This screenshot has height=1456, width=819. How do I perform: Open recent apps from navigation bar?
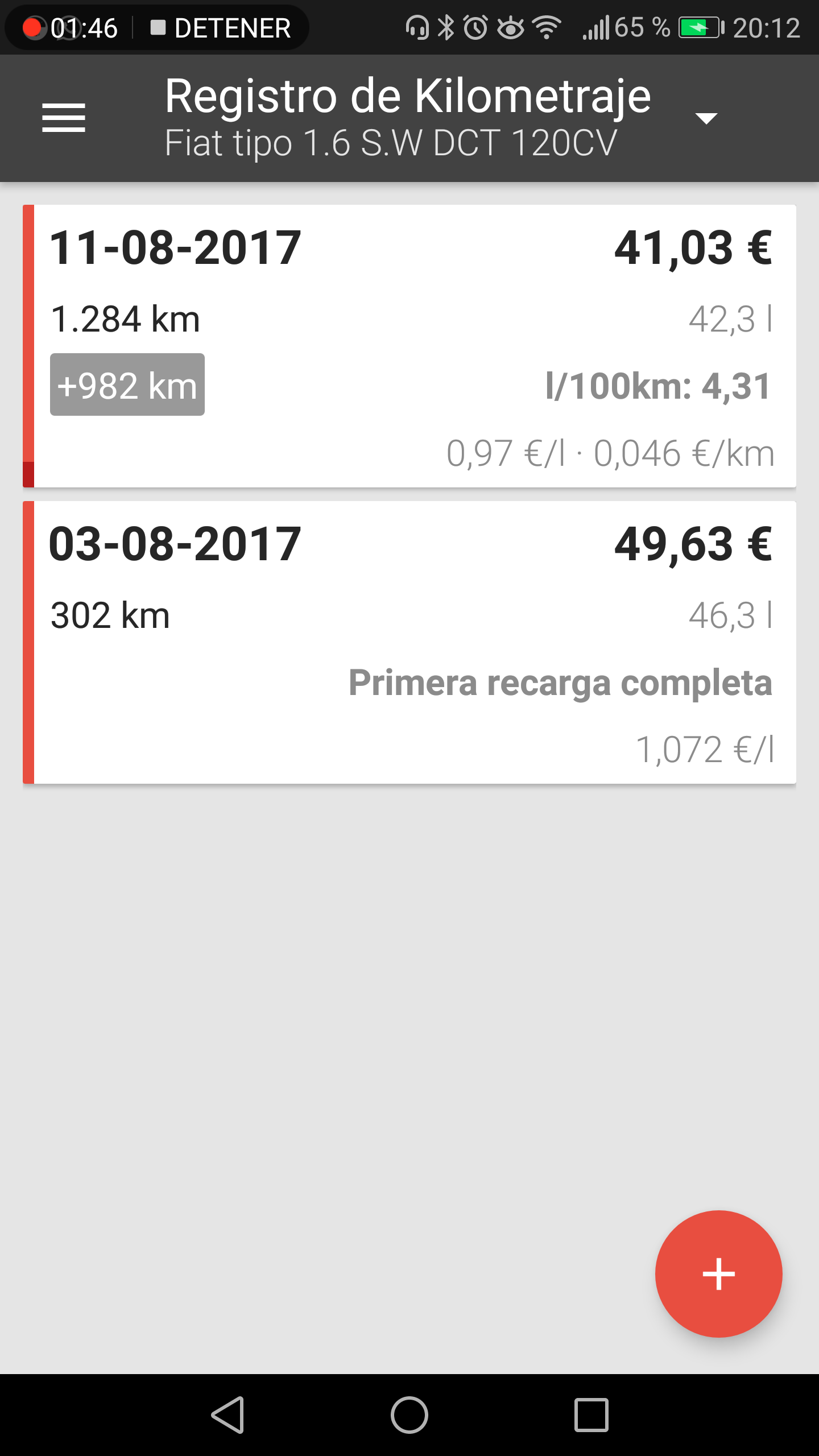(591, 1414)
